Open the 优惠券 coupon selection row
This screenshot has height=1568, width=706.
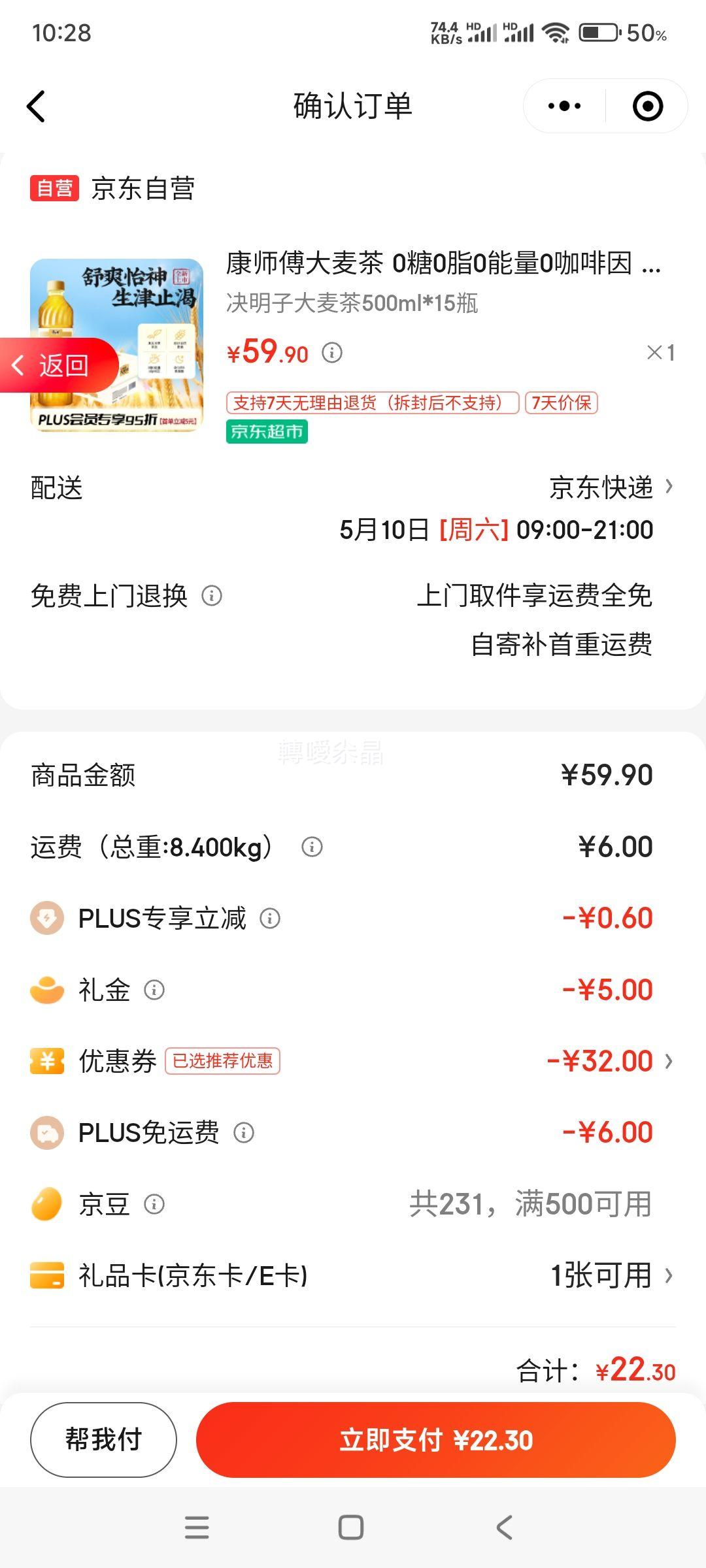353,1061
